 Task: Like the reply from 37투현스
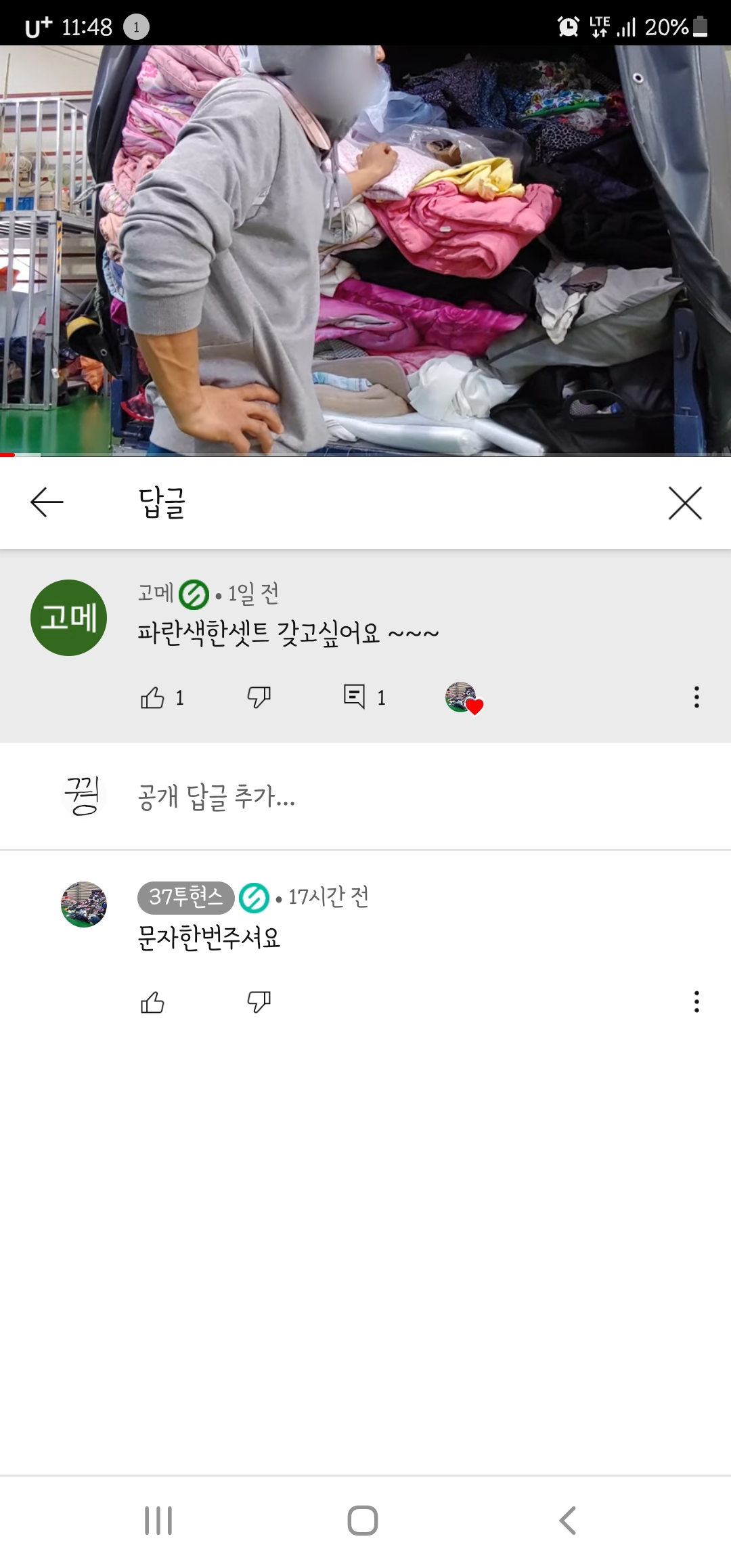(152, 1002)
